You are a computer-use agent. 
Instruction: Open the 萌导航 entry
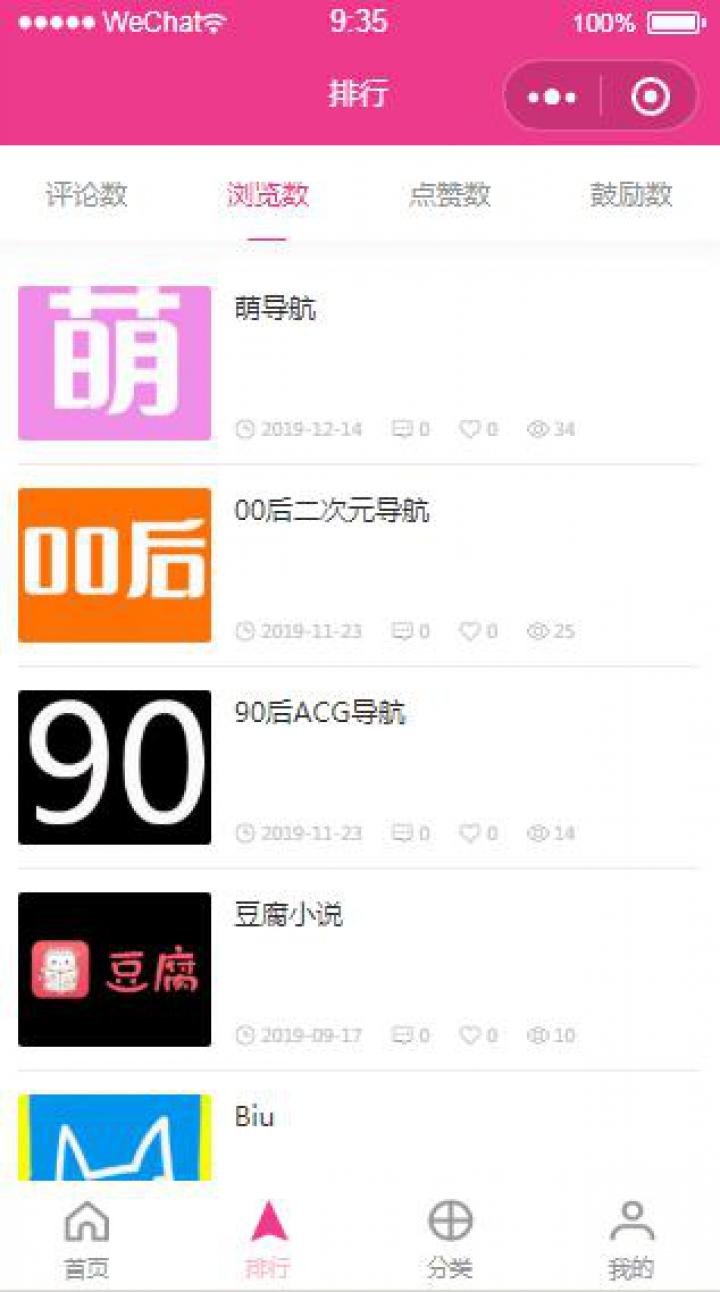pos(275,309)
